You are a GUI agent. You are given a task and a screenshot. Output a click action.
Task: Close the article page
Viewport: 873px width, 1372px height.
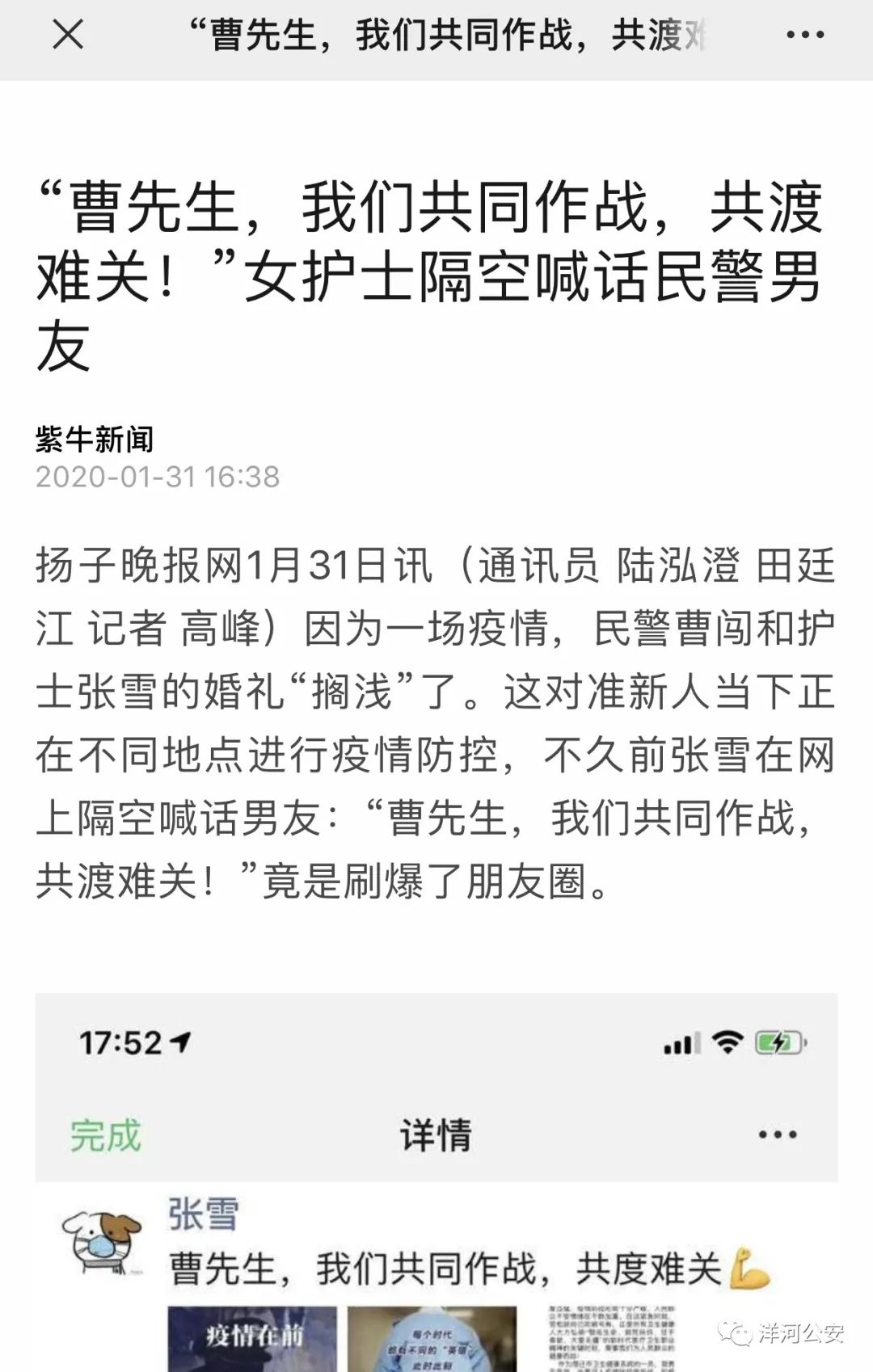(x=68, y=35)
